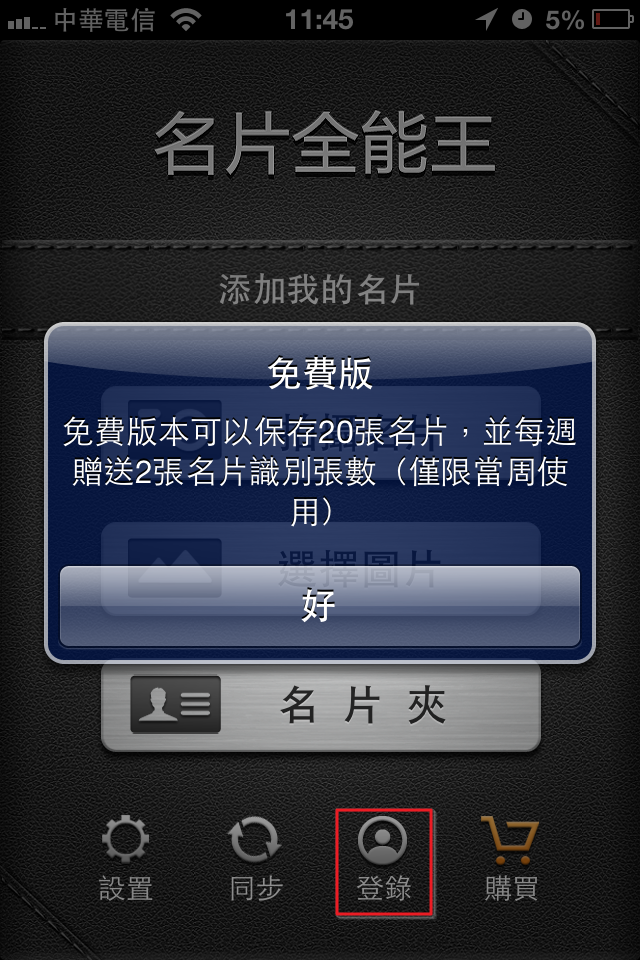Open the 購買 purchase cart
Image resolution: width=640 pixels, height=960 pixels.
pyautogui.click(x=511, y=858)
